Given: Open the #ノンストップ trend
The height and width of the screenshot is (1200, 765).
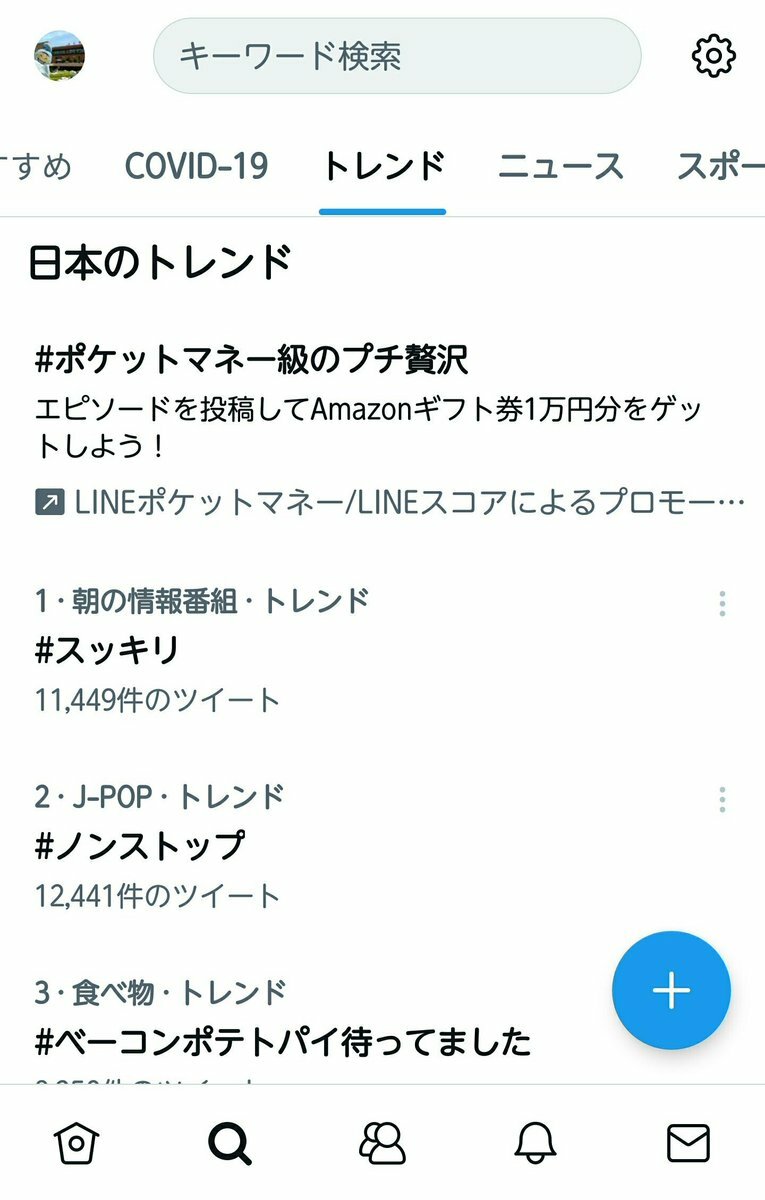Looking at the screenshot, I should pyautogui.click(x=139, y=845).
